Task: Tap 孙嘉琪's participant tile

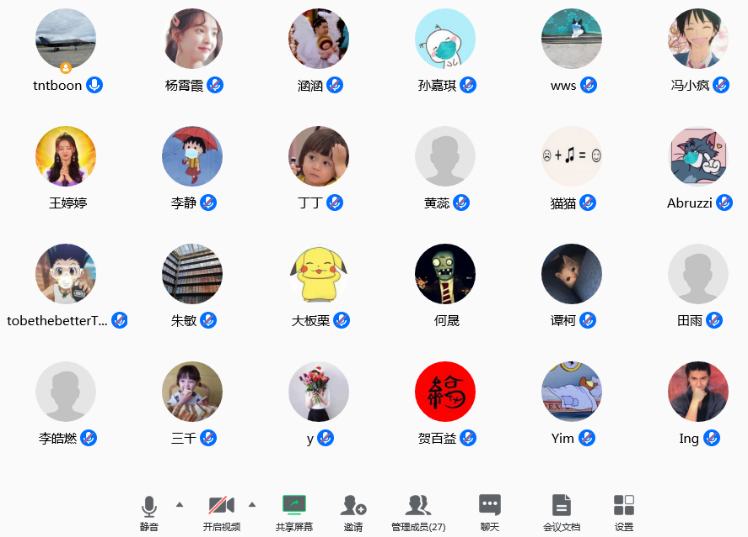Action: [445, 39]
